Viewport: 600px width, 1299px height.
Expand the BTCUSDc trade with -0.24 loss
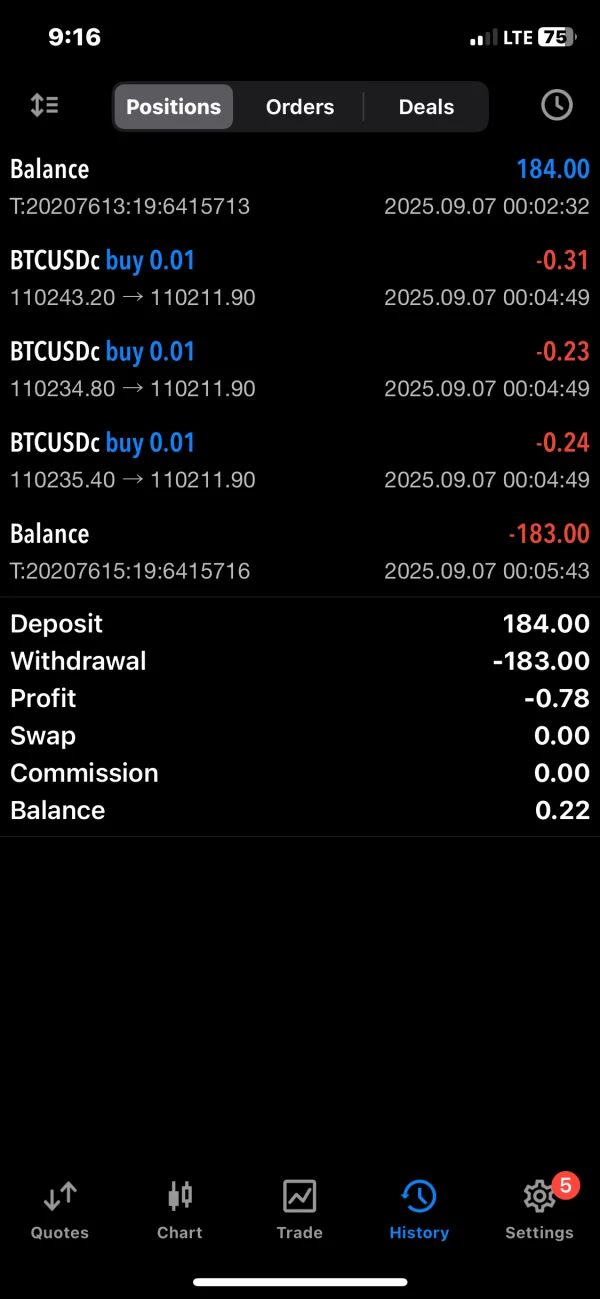300,460
